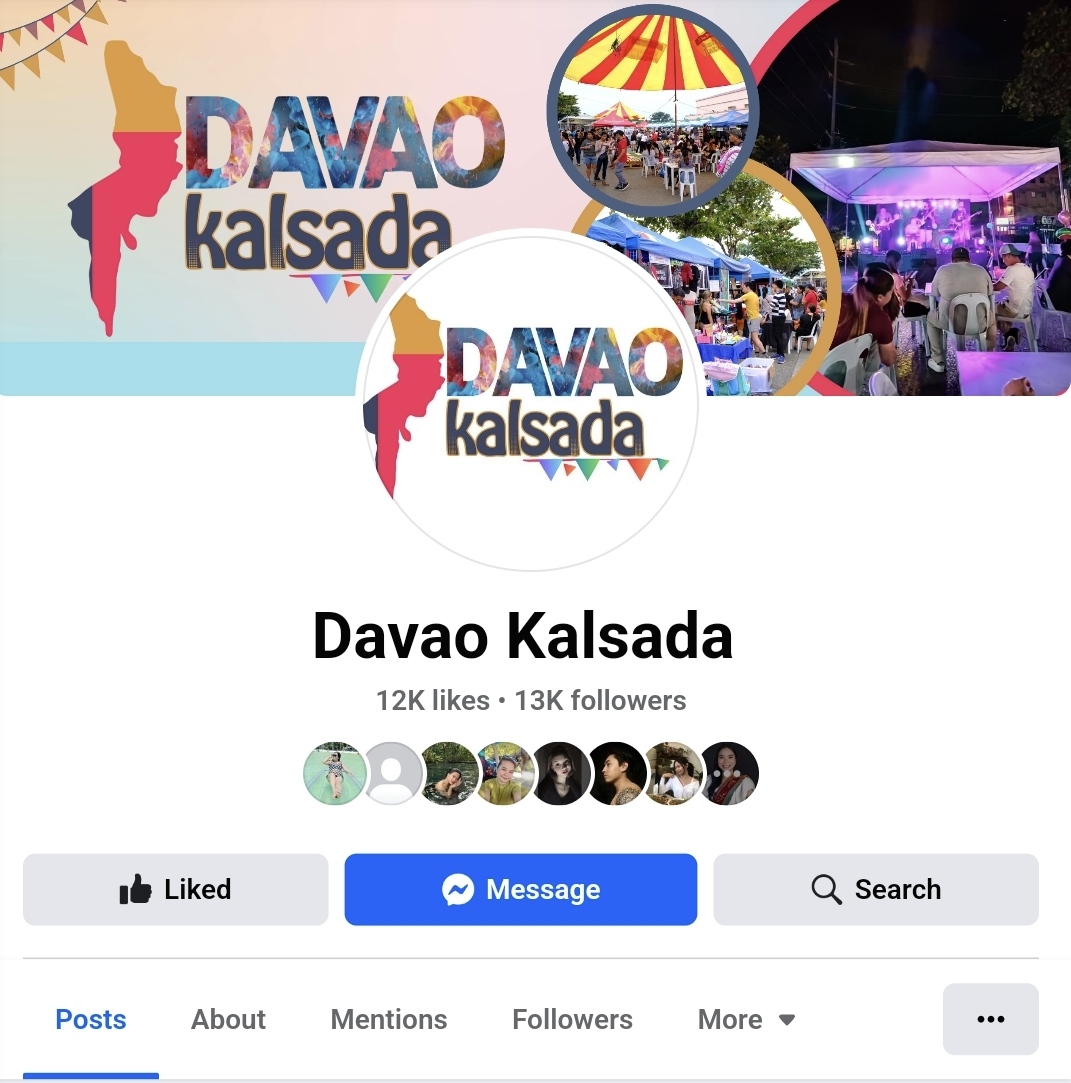Select the Posts tab
1071x1083 pixels.
click(x=91, y=1019)
